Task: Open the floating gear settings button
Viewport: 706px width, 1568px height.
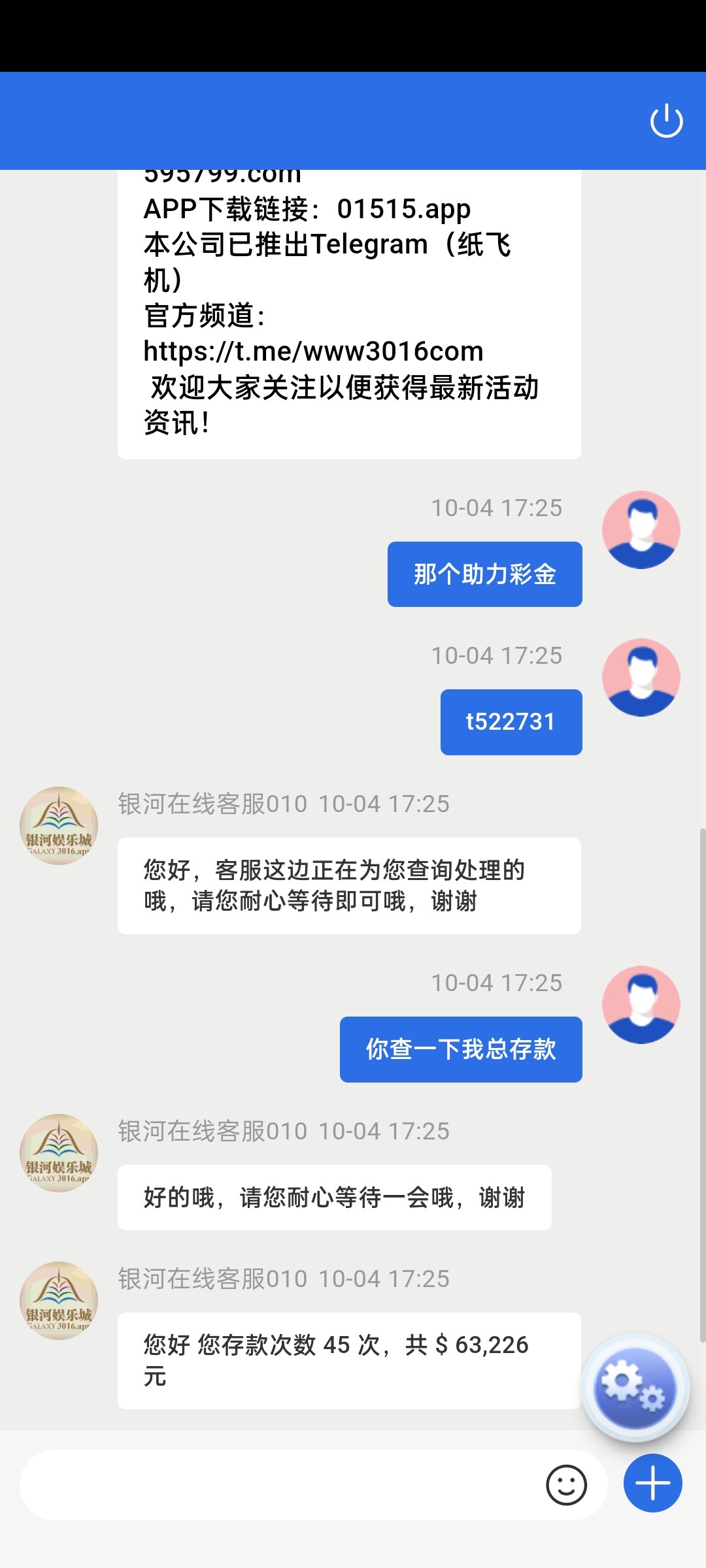Action: click(x=634, y=1386)
